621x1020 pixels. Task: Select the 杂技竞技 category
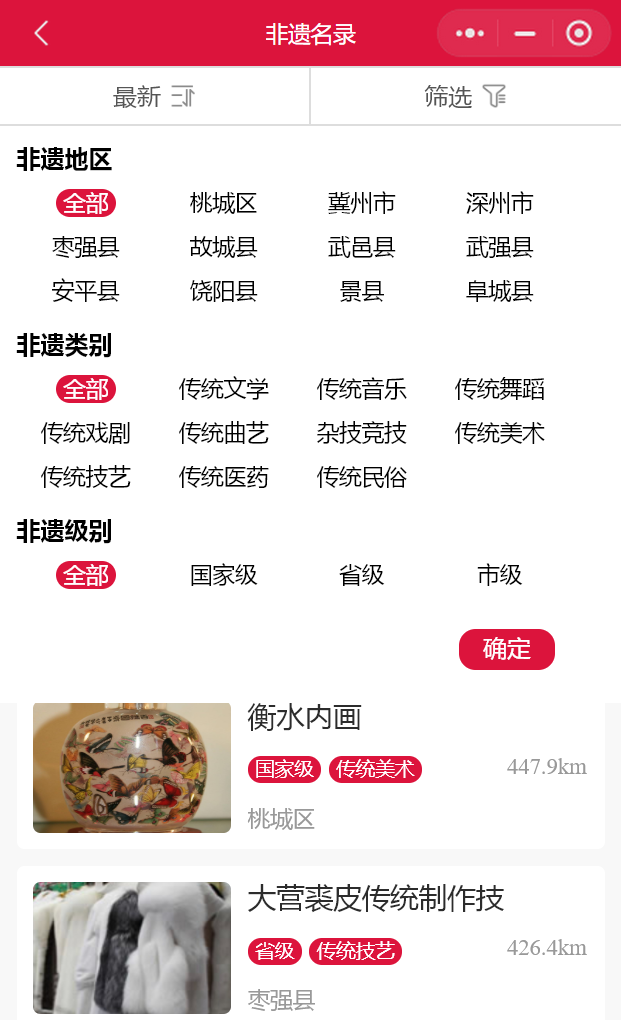[361, 433]
